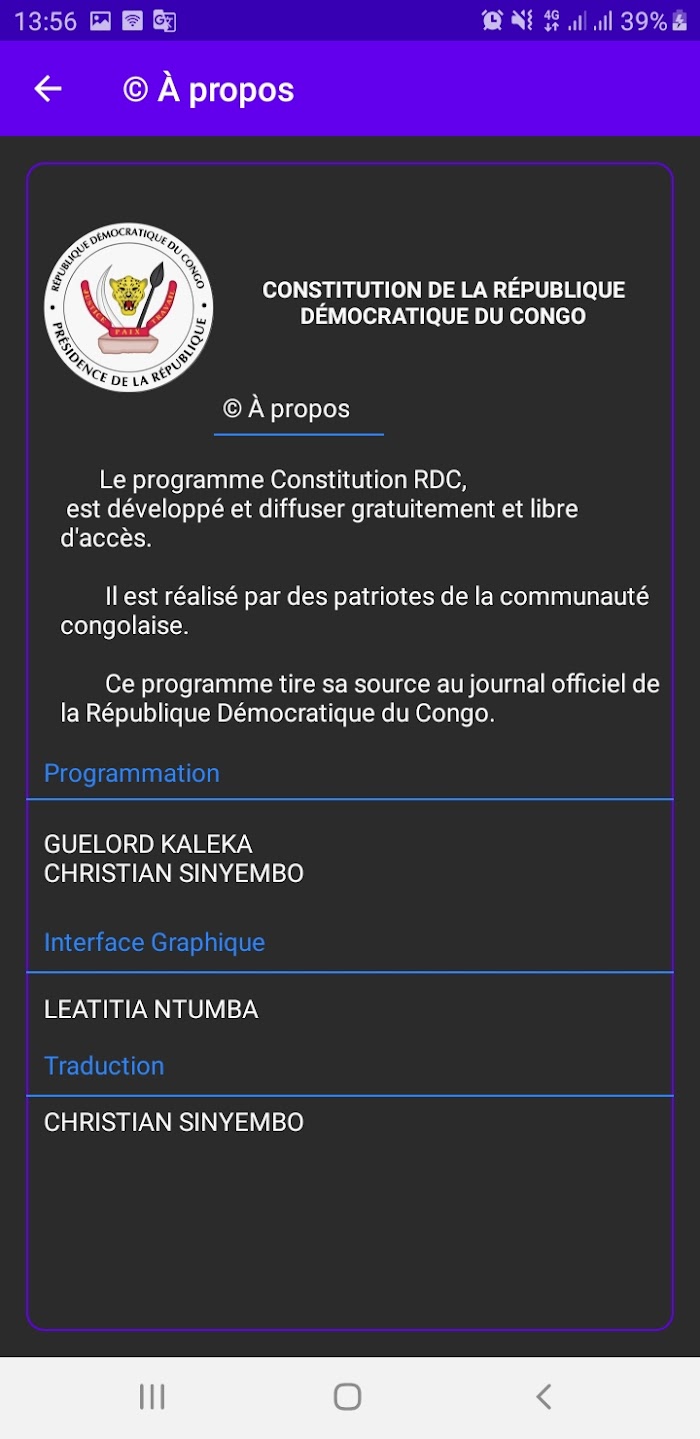Image resolution: width=700 pixels, height=1439 pixels.
Task: Tap the system home button
Action: [347, 1396]
